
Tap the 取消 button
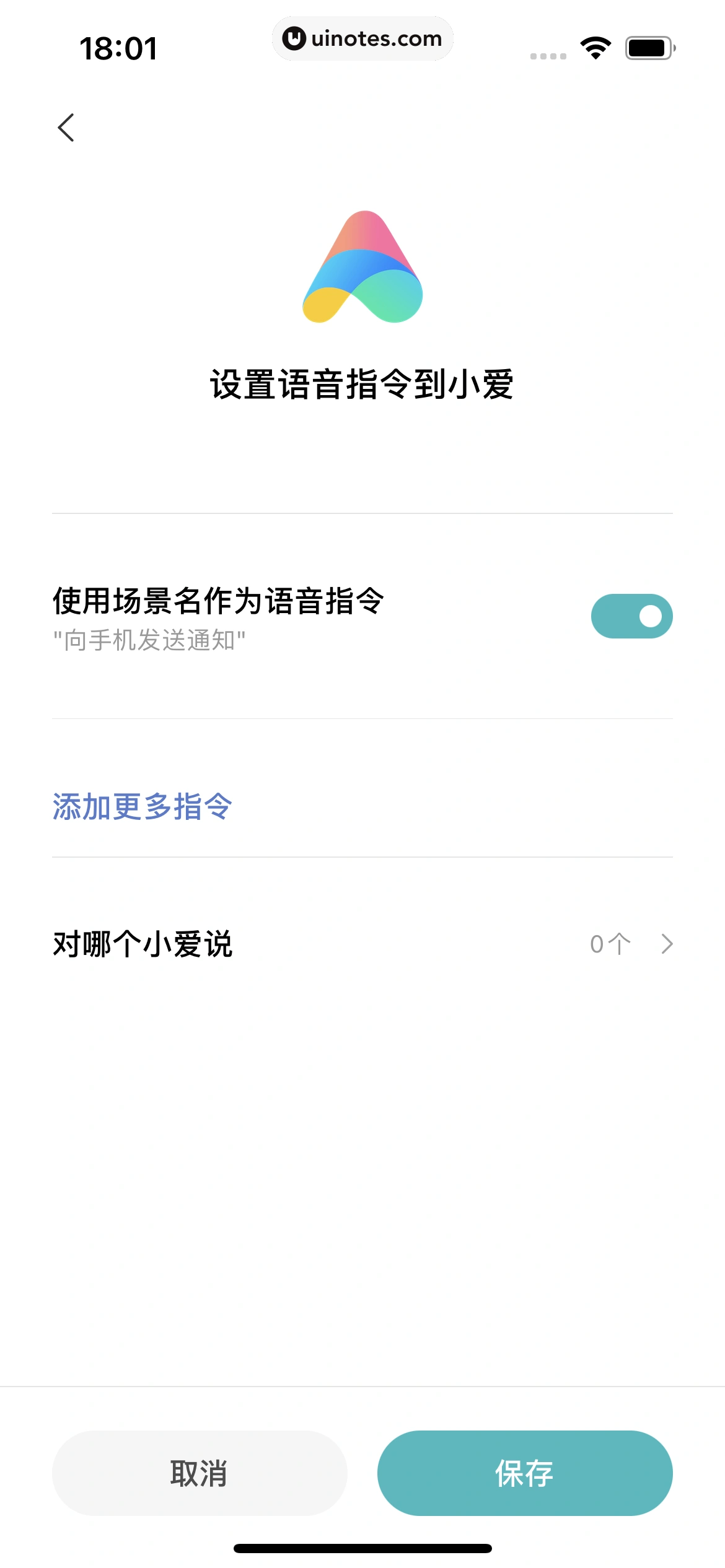coord(200,1473)
